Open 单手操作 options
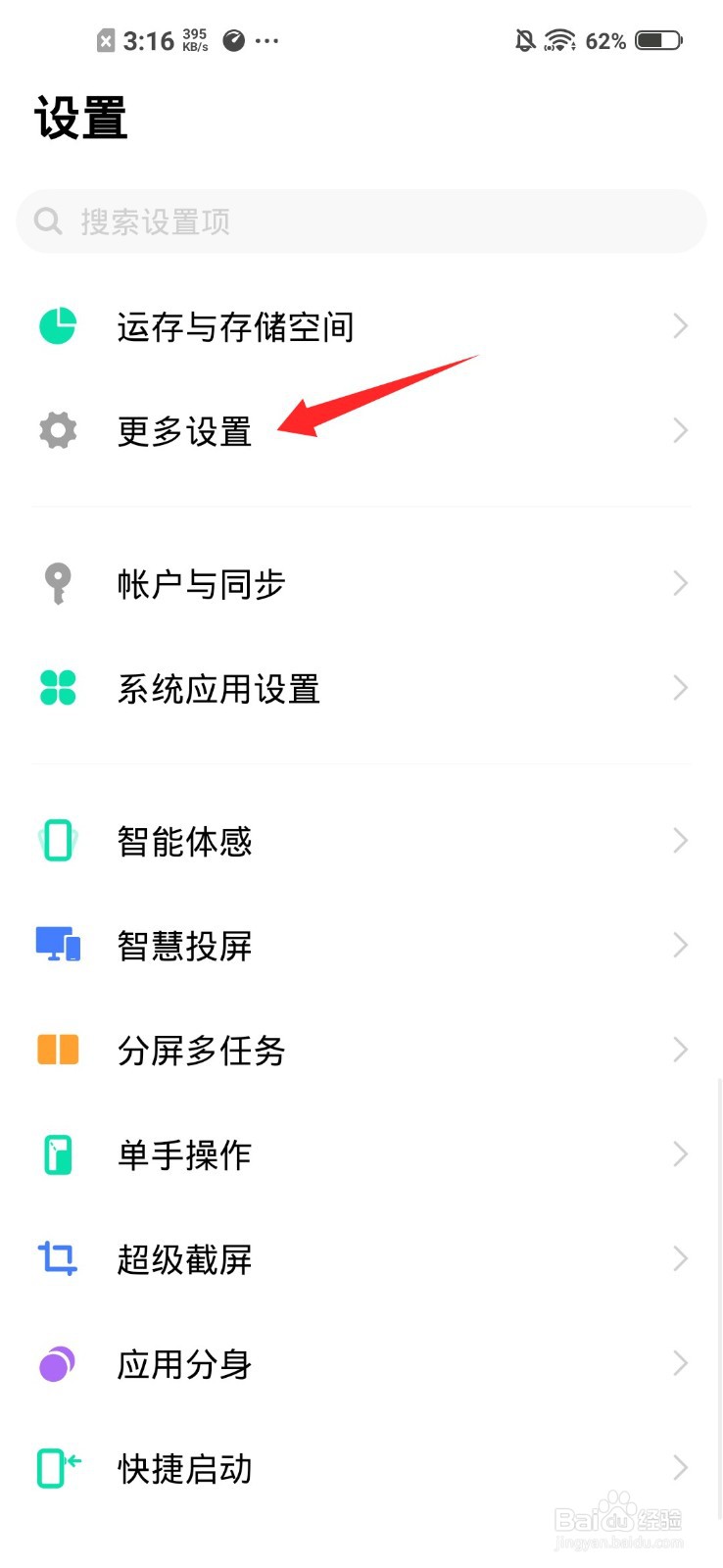723x1568 pixels. tap(361, 1155)
